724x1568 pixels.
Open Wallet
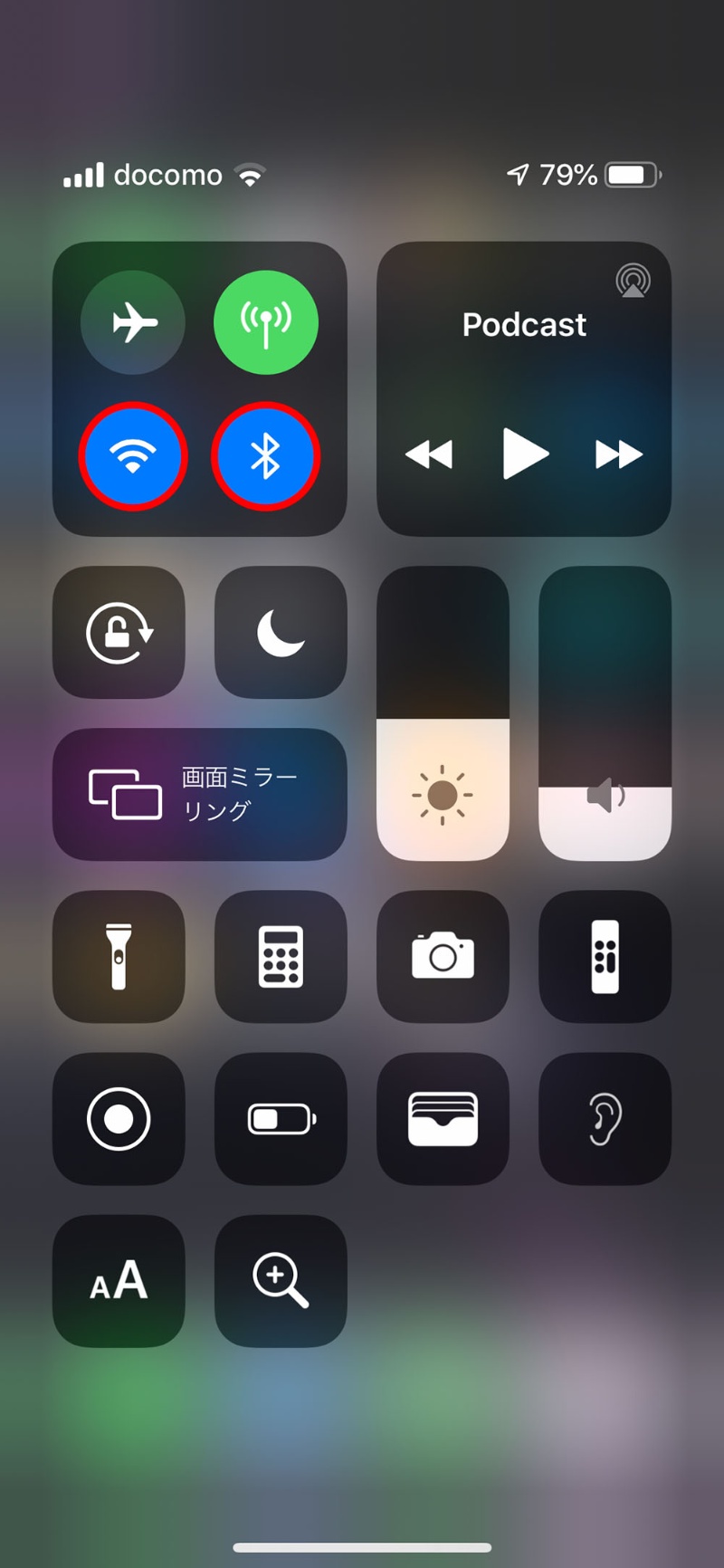click(443, 1118)
